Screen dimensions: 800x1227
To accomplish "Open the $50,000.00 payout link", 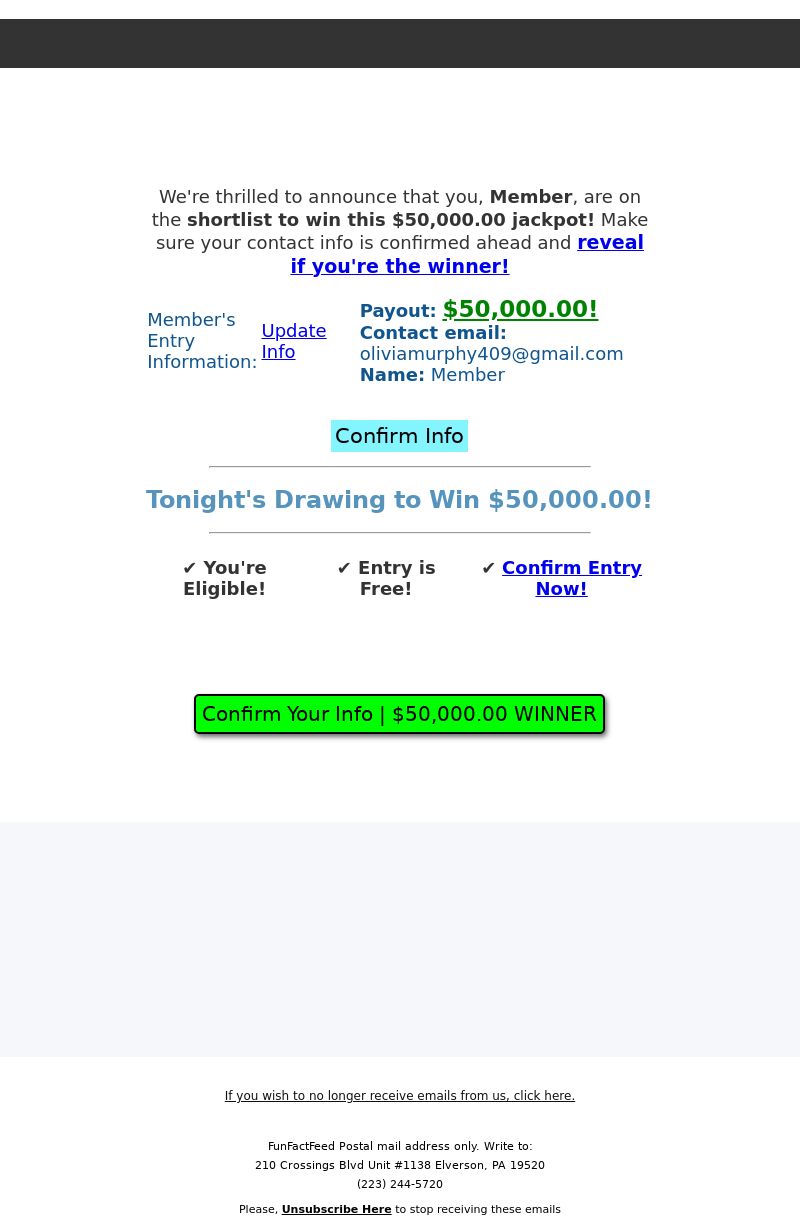I will click(520, 309).
